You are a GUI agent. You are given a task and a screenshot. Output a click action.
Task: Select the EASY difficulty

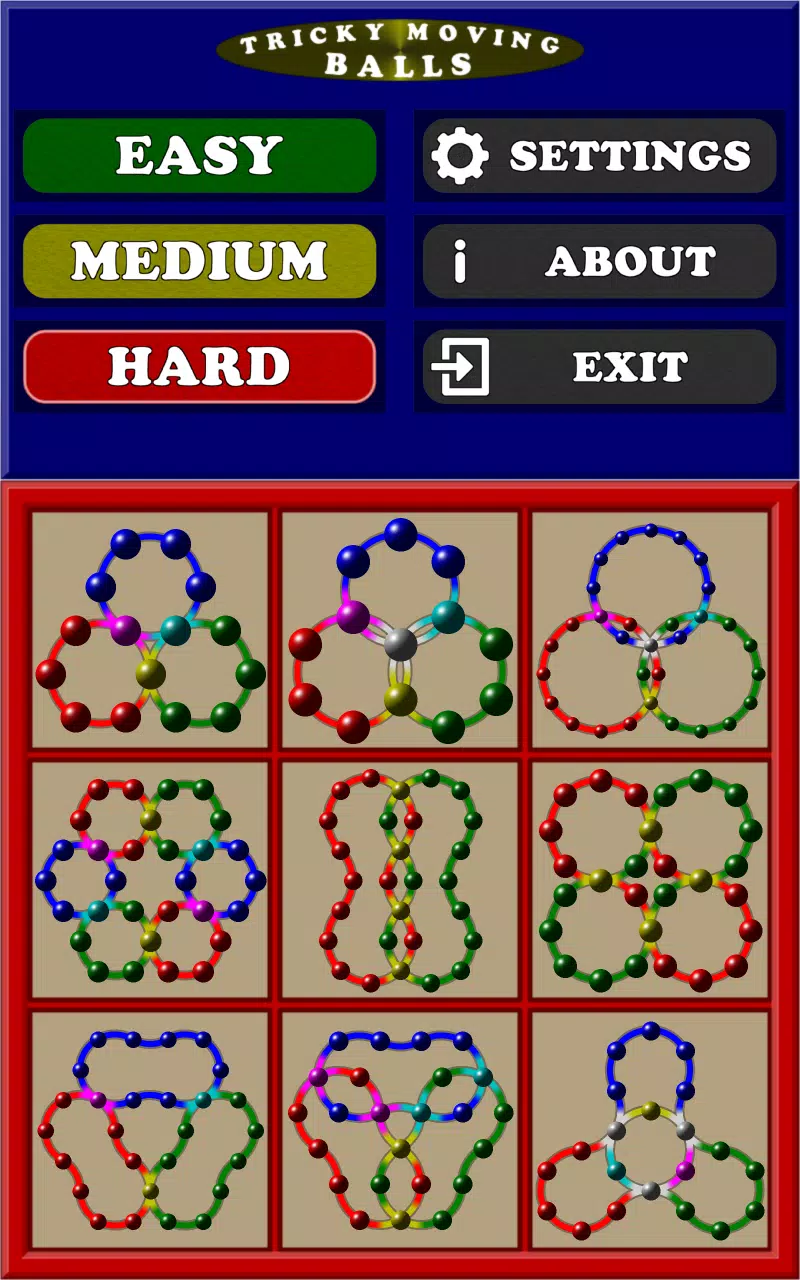199,156
